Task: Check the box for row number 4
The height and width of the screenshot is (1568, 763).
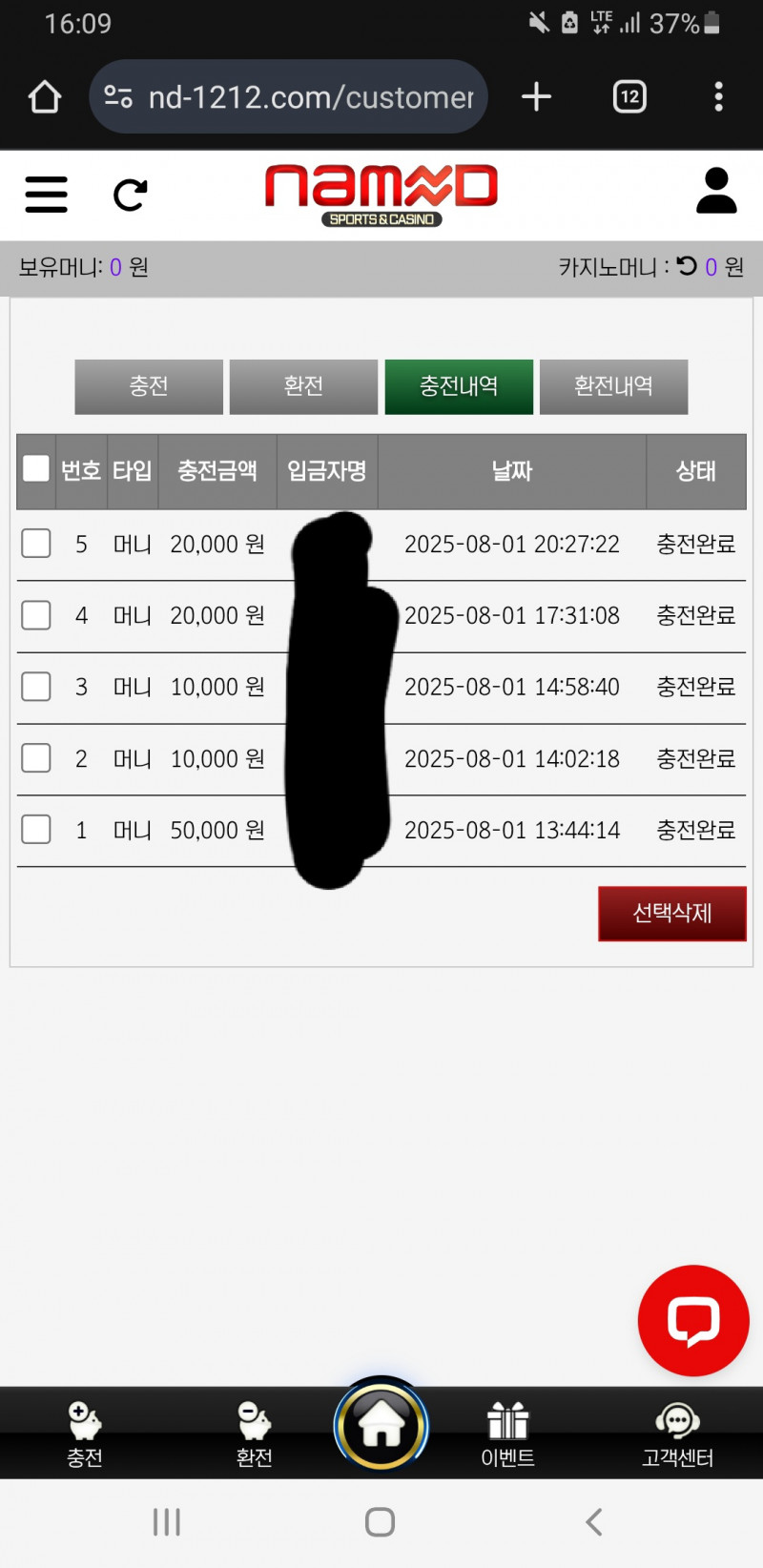Action: (x=36, y=615)
